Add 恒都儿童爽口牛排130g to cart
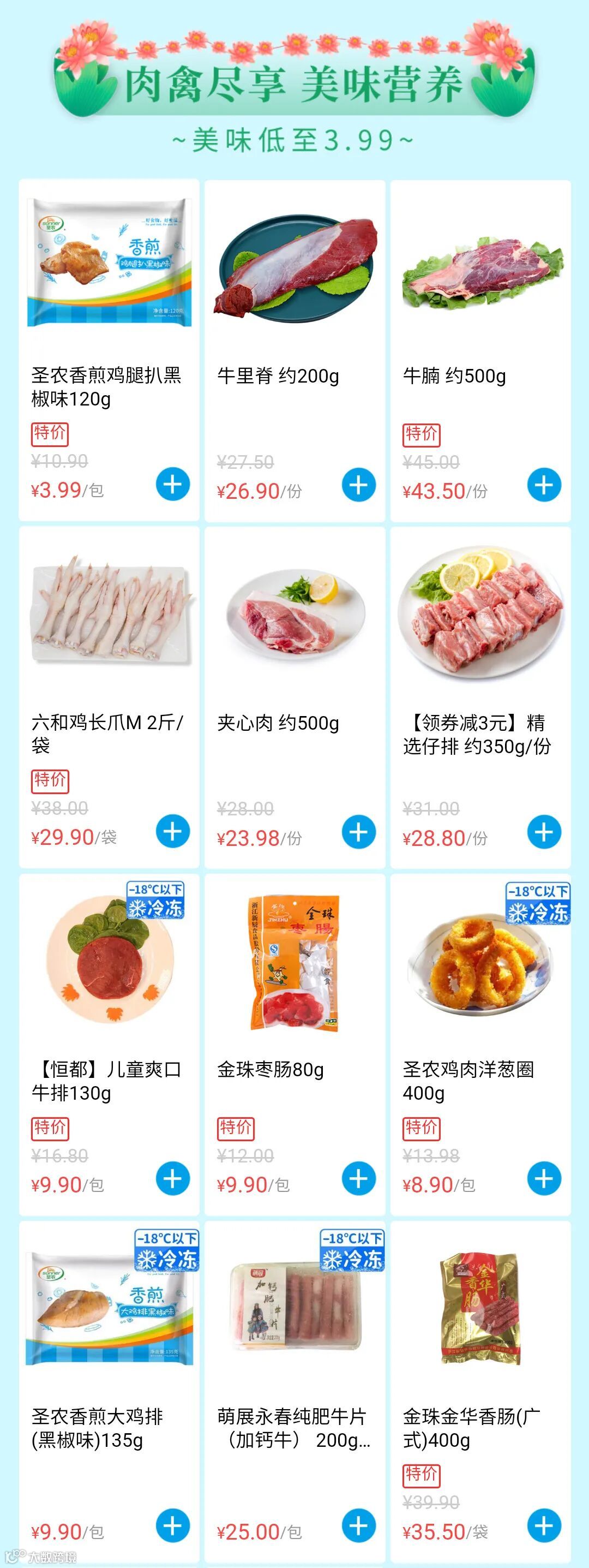Image resolution: width=589 pixels, height=1568 pixels. pos(173,1178)
